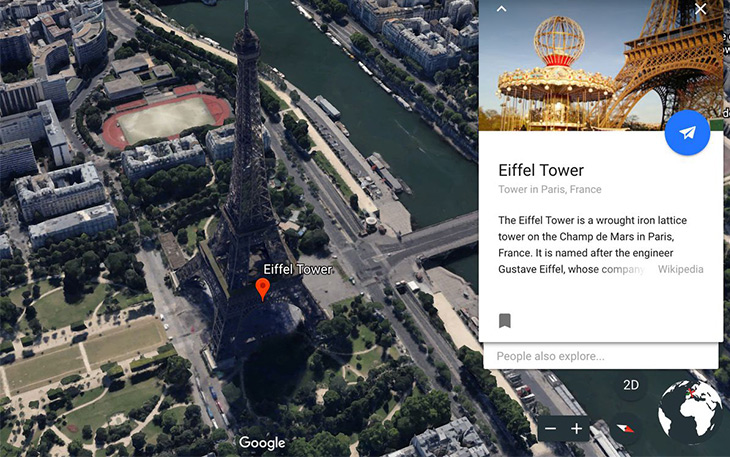
Task: Tap the globe mini-map
Action: point(690,412)
